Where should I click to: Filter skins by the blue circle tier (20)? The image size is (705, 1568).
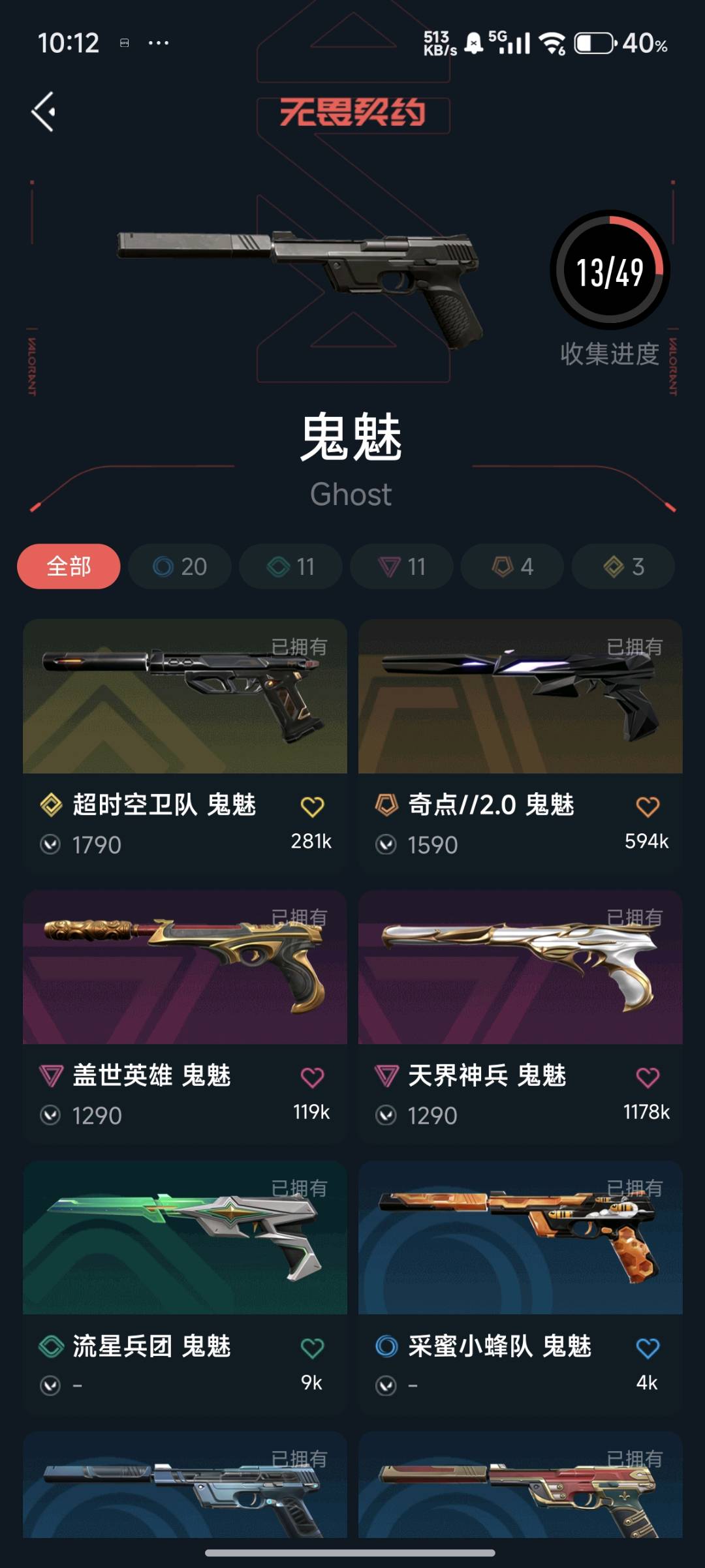point(180,566)
